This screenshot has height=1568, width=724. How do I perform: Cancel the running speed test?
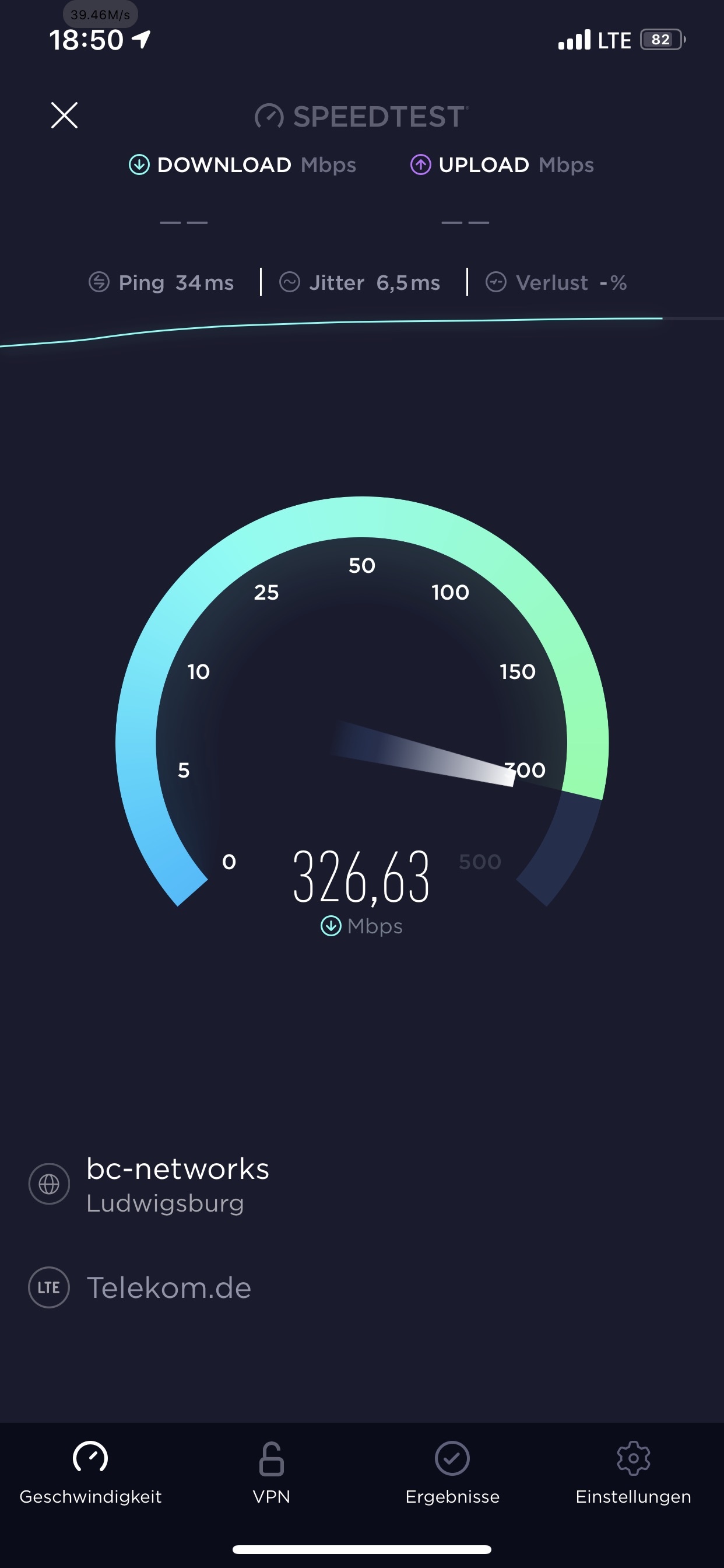64,115
